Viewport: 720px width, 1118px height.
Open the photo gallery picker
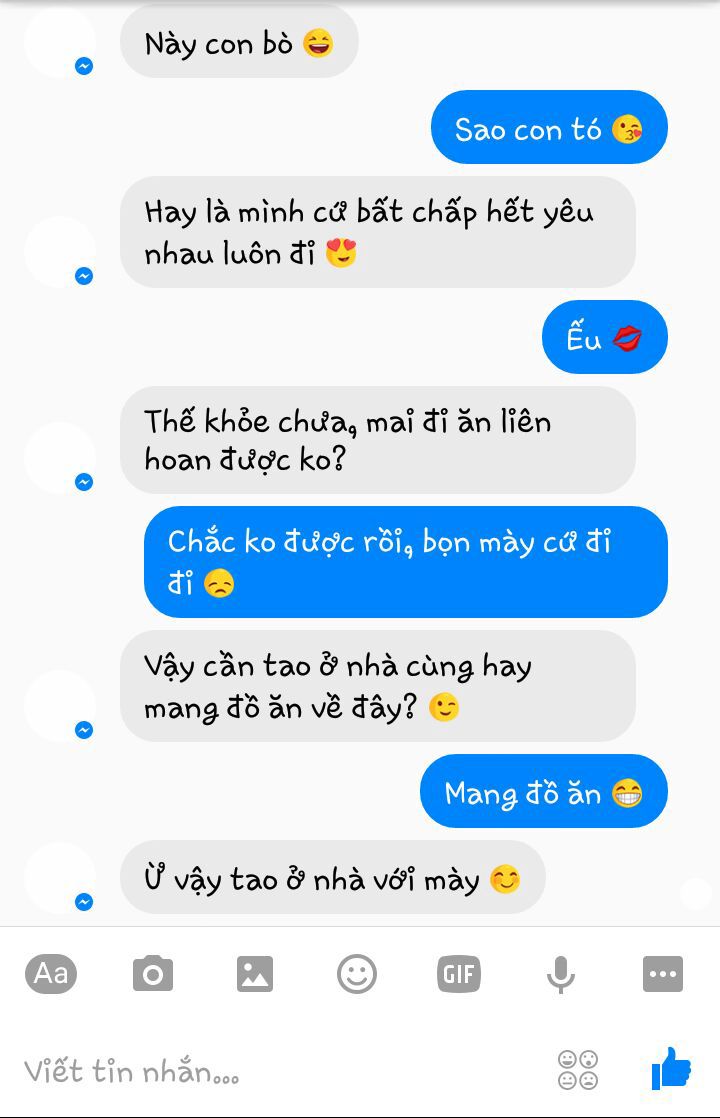[x=255, y=973]
